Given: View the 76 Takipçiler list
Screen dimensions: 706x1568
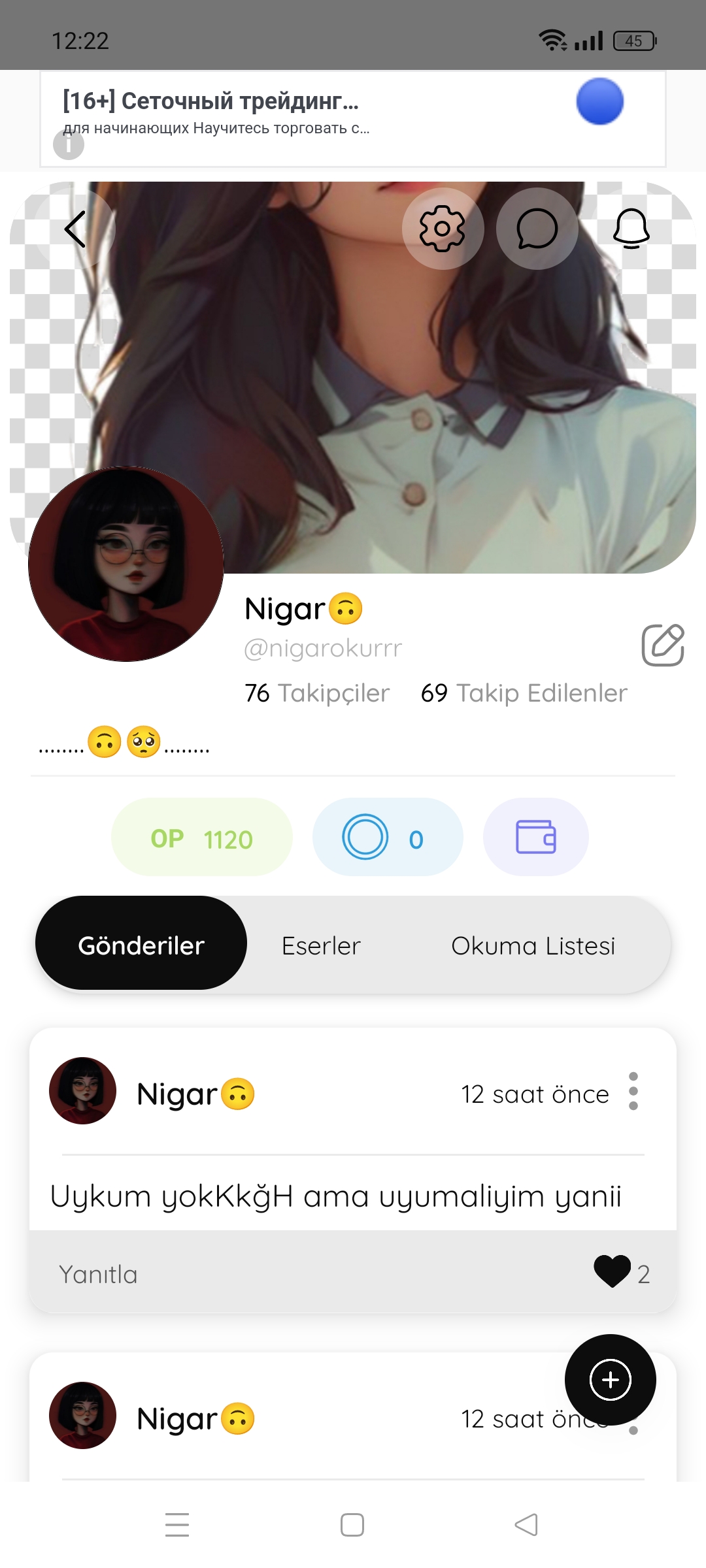Looking at the screenshot, I should [317, 693].
